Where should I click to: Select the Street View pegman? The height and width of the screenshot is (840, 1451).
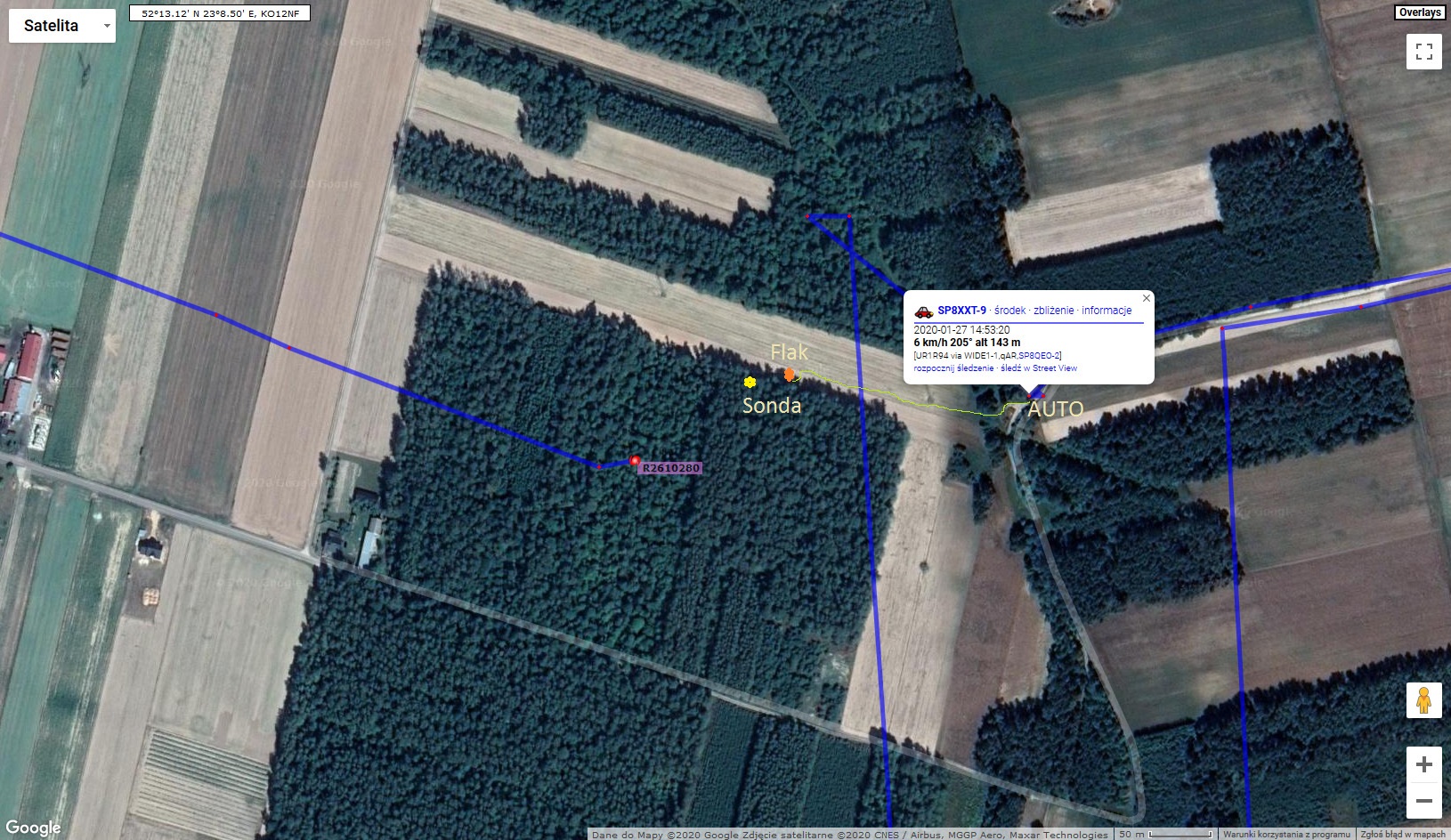point(1423,700)
